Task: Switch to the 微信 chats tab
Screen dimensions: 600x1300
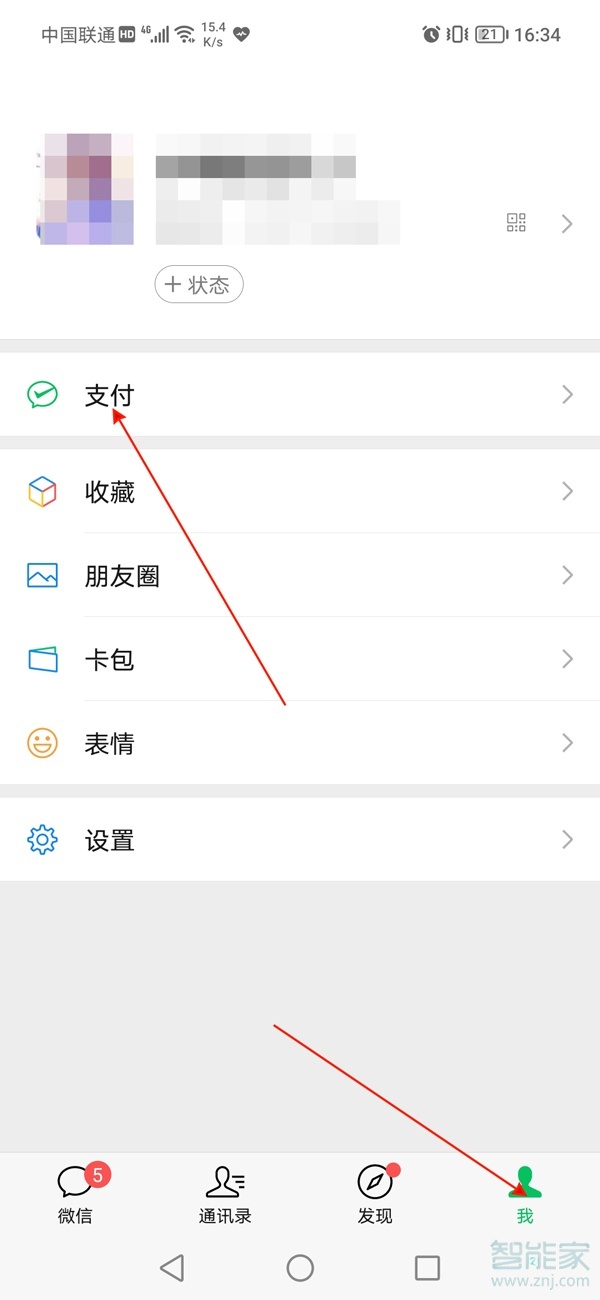Action: (75, 1195)
